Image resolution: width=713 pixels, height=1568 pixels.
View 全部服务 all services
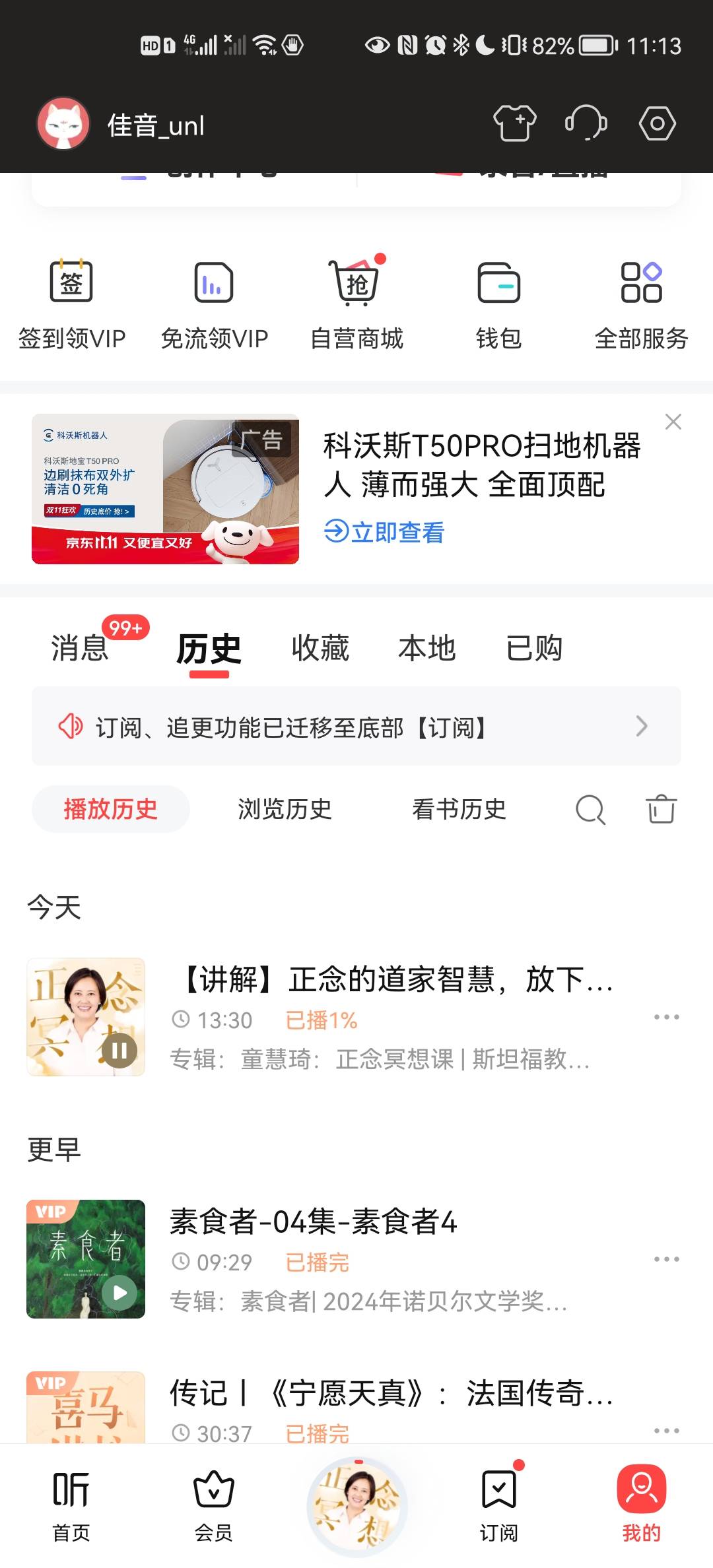[x=642, y=298]
